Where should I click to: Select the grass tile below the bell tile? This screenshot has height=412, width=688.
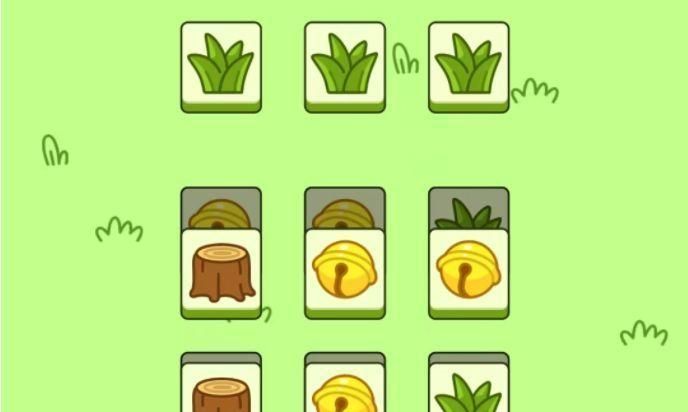click(469, 390)
